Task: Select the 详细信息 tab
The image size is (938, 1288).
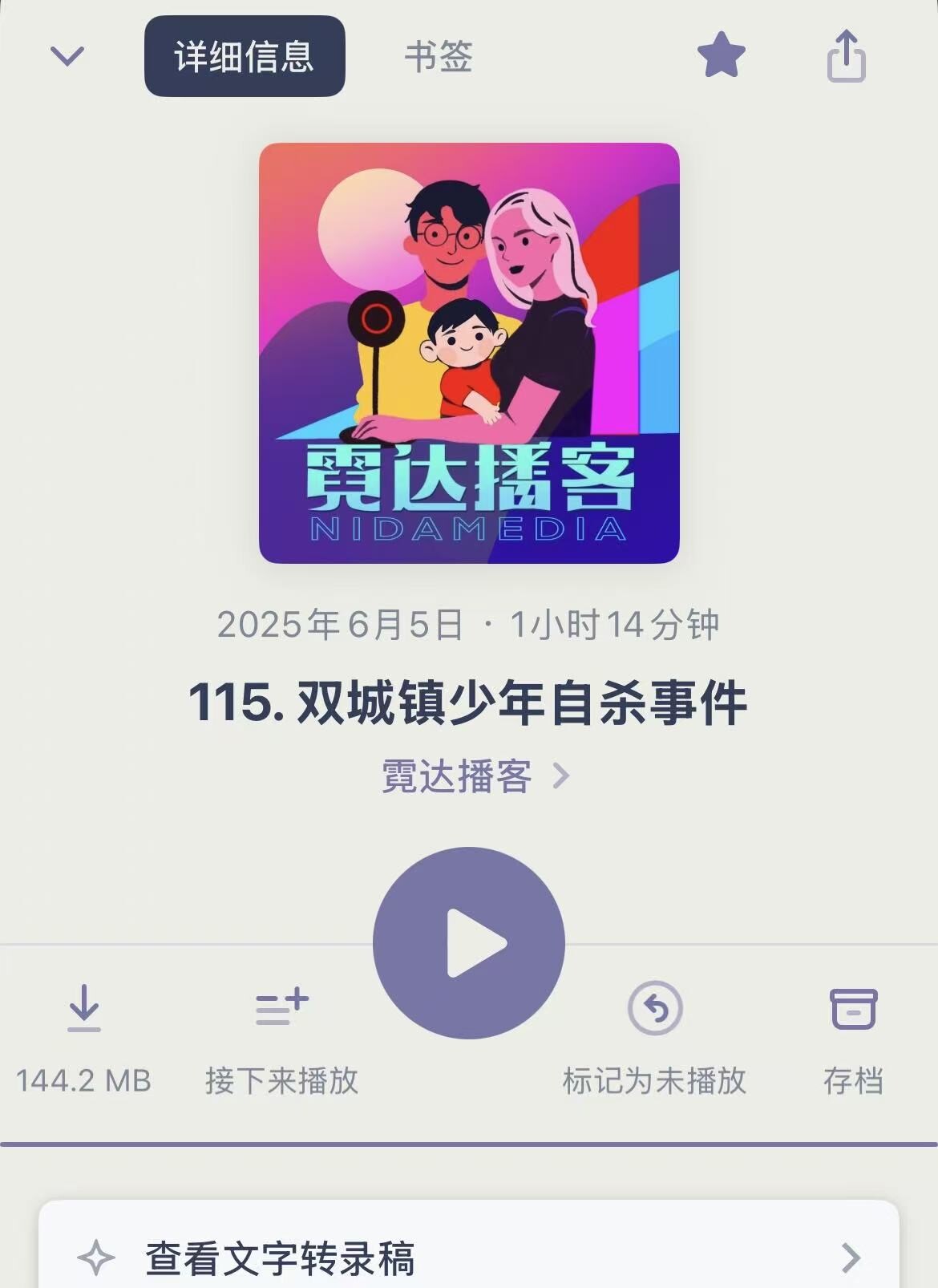Action: 245,57
